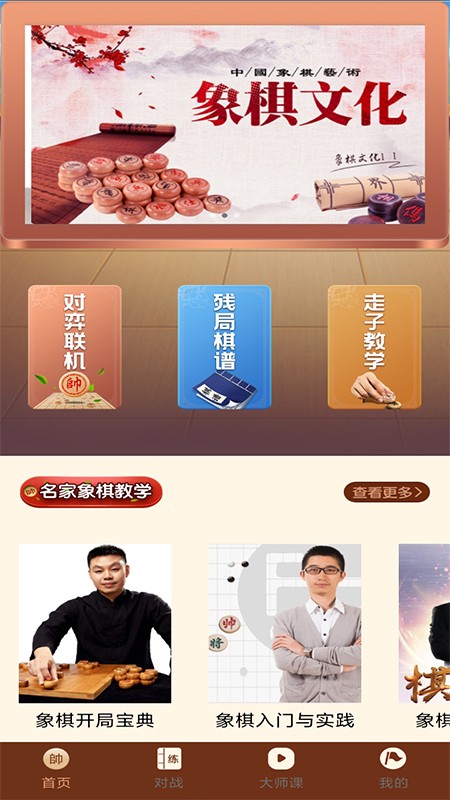The width and height of the screenshot is (450, 800).
Task: Switch to the 我的 tab
Action: click(393, 768)
